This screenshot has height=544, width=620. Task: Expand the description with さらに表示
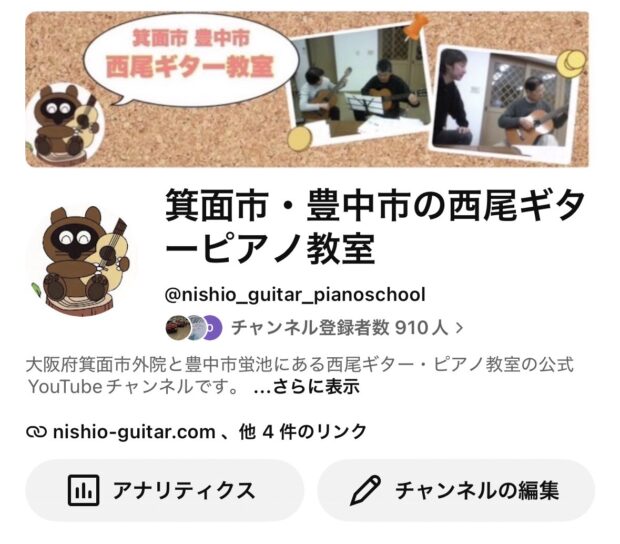point(306,387)
